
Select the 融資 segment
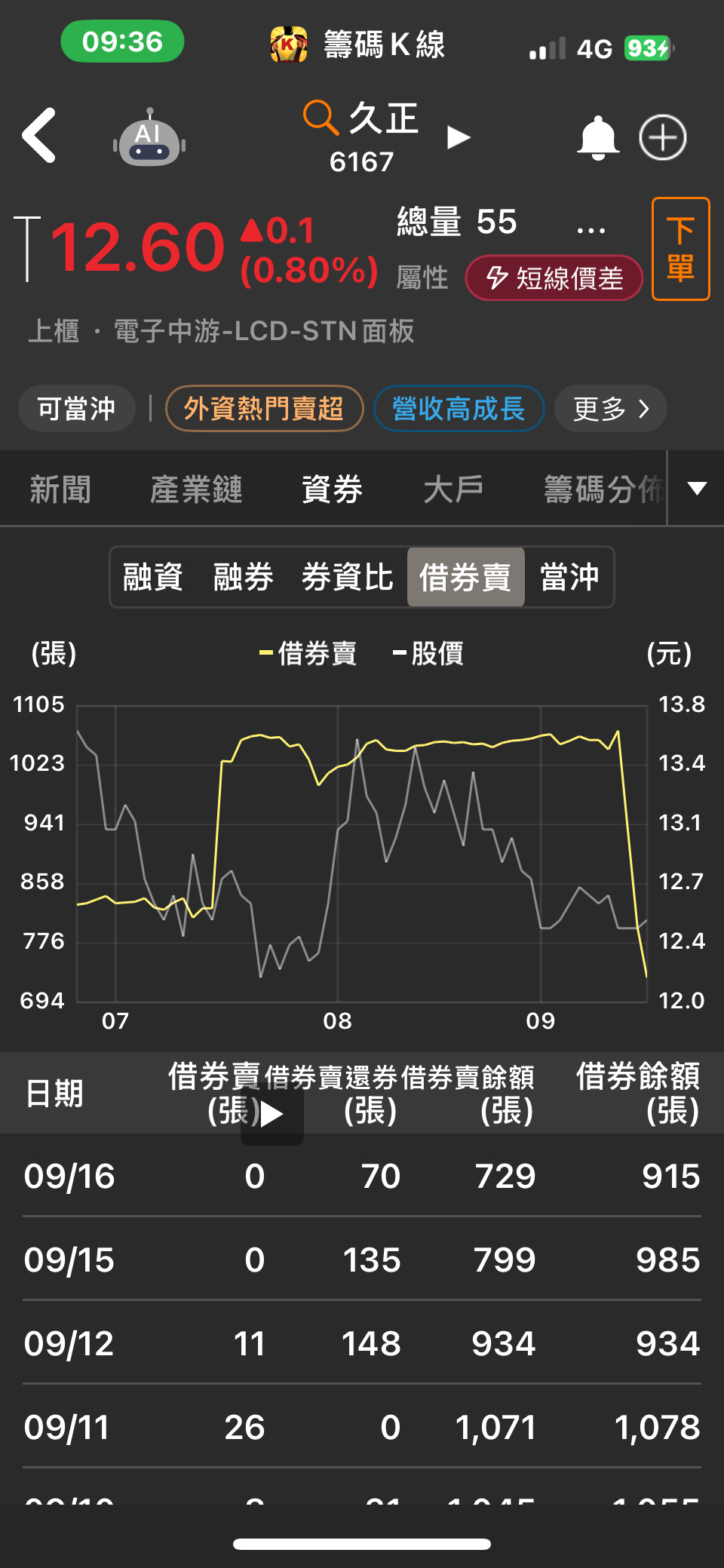point(153,577)
